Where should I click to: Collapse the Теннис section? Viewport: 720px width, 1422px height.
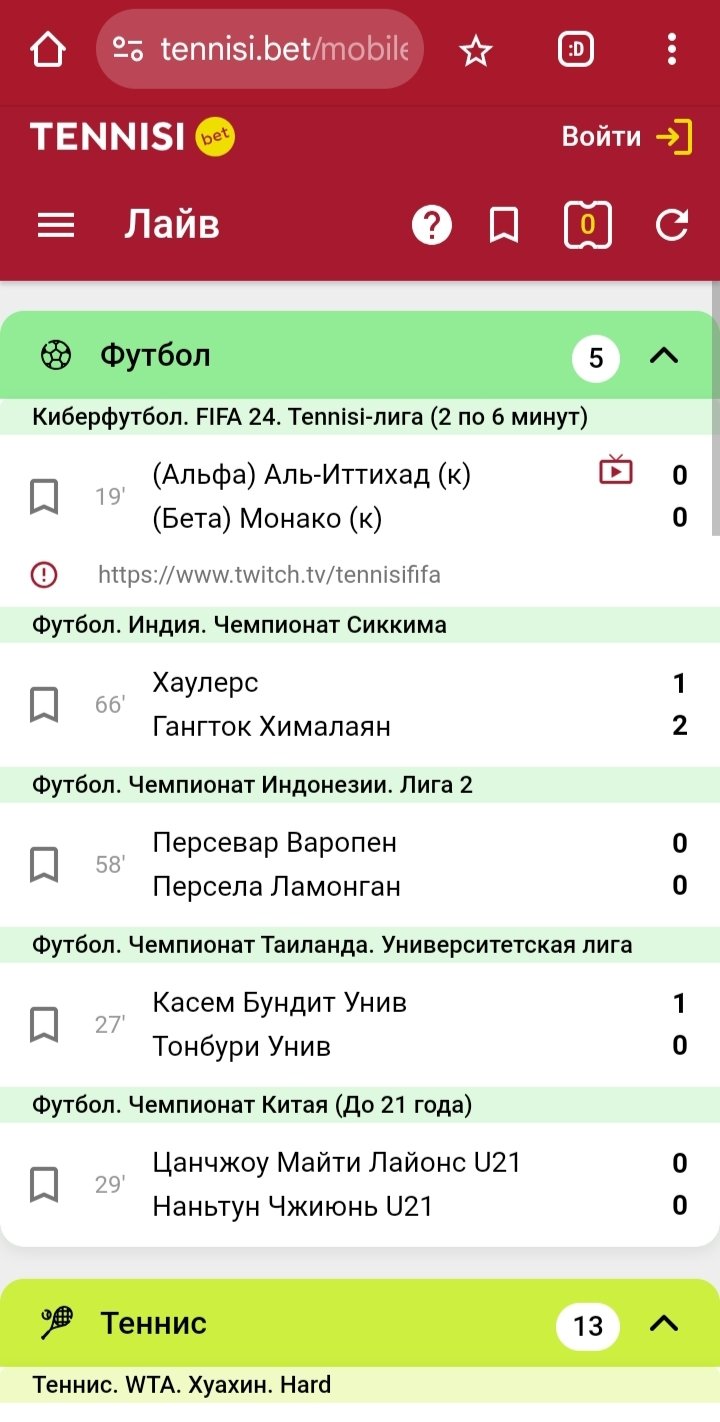click(664, 1324)
